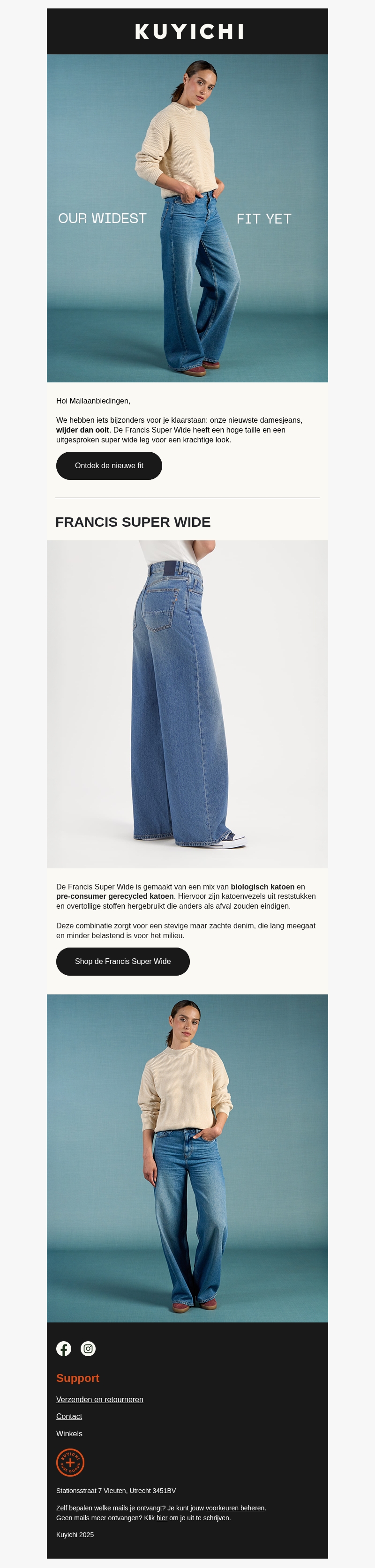Open the Francis Super Wide product photo
This screenshot has height=1568, width=375.
[x=187, y=704]
